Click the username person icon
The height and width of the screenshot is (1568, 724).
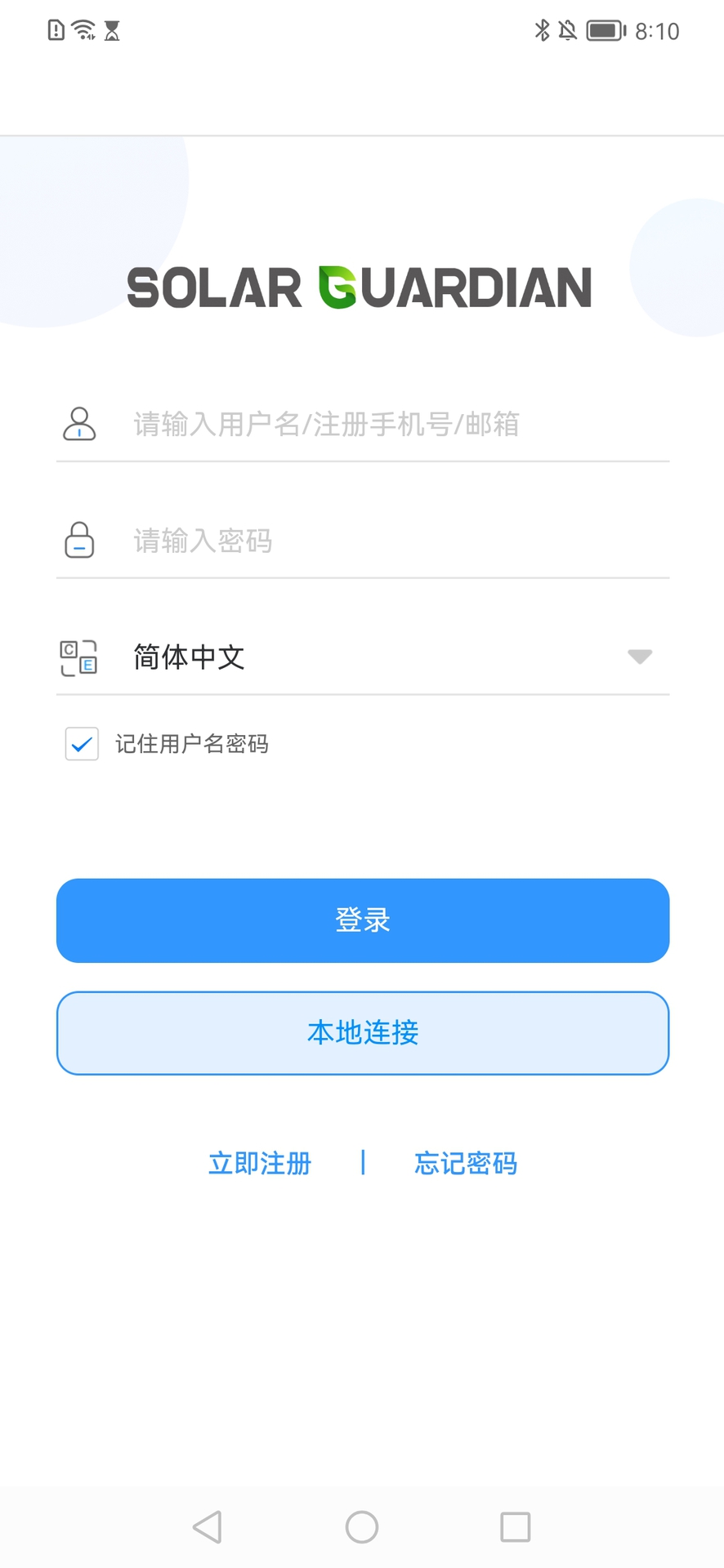point(78,424)
